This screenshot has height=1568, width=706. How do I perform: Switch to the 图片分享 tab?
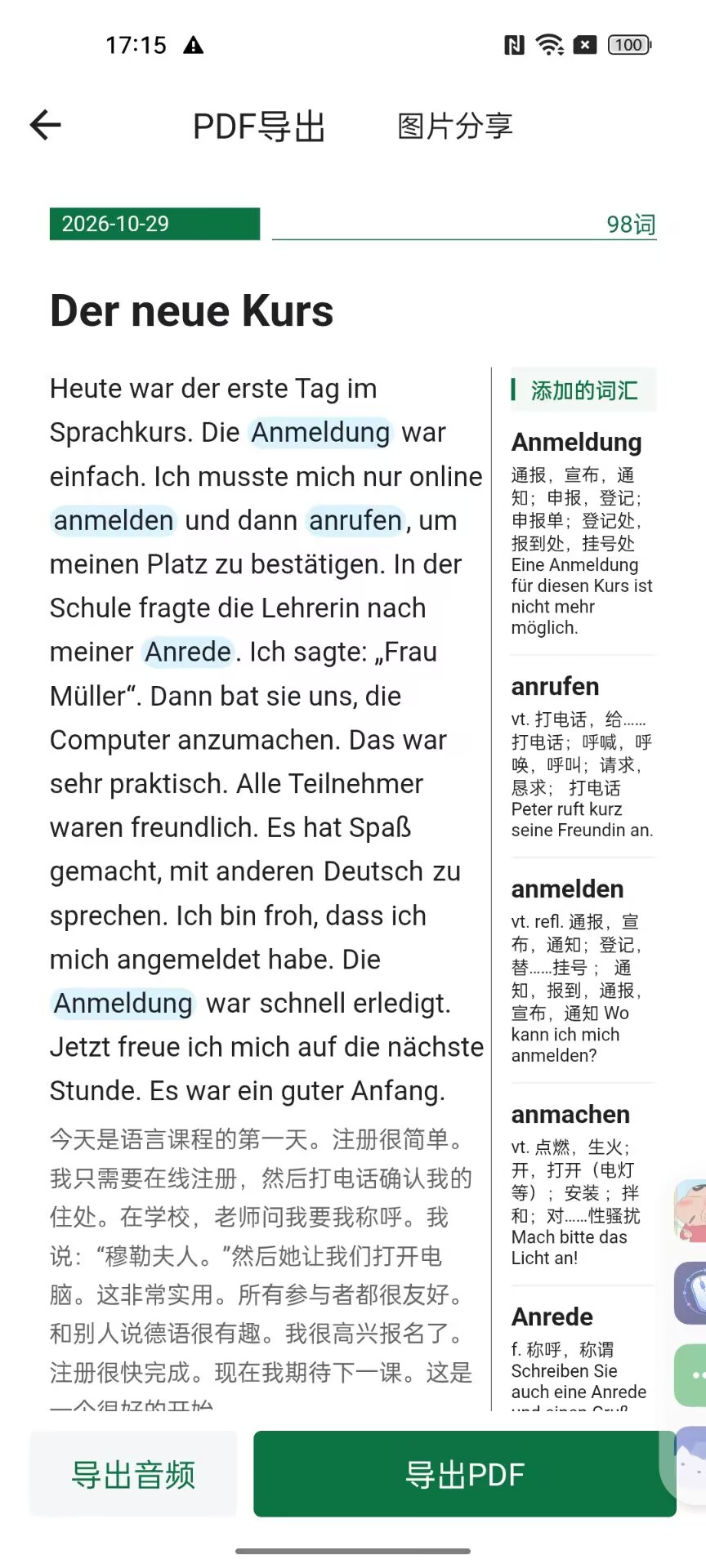pos(454,127)
